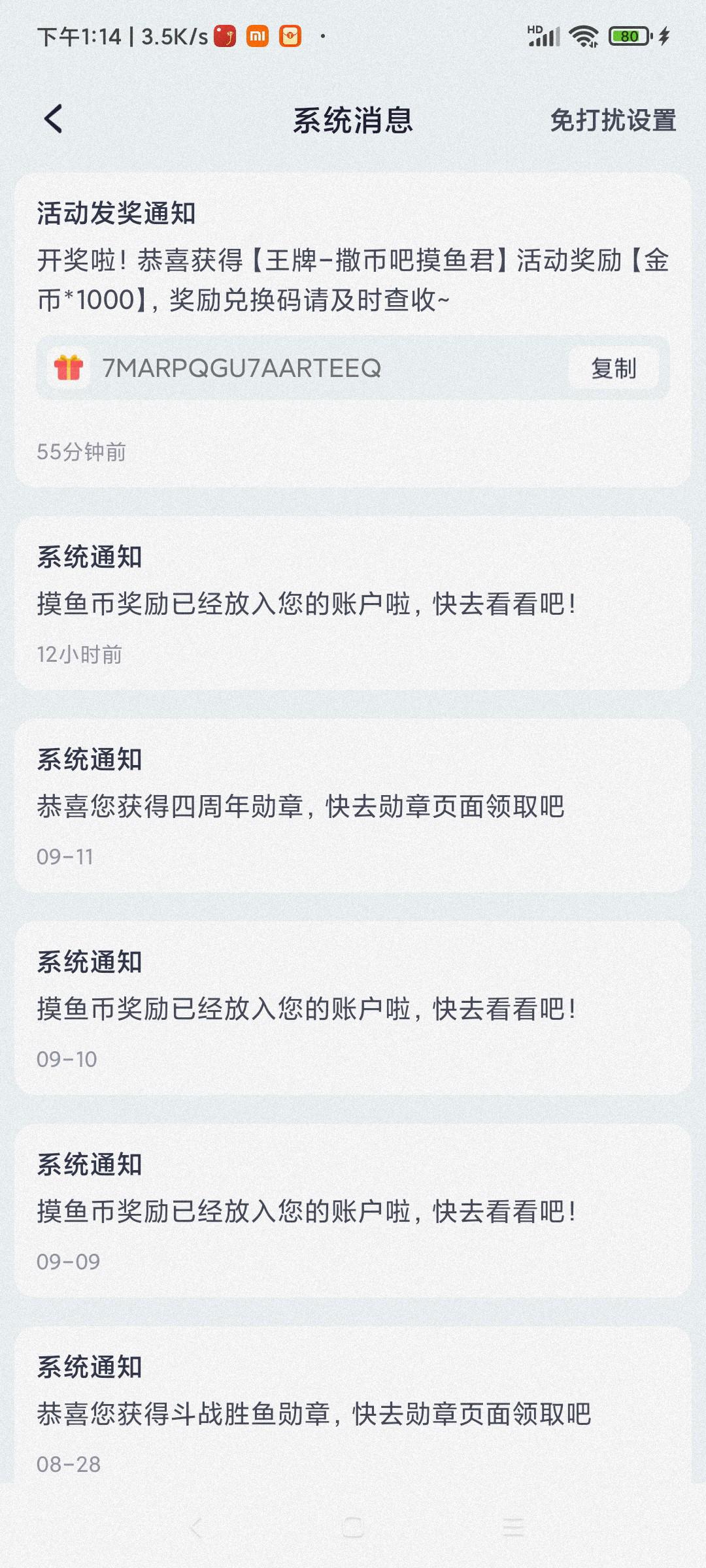Copy the reward code with 复制

tap(613, 368)
